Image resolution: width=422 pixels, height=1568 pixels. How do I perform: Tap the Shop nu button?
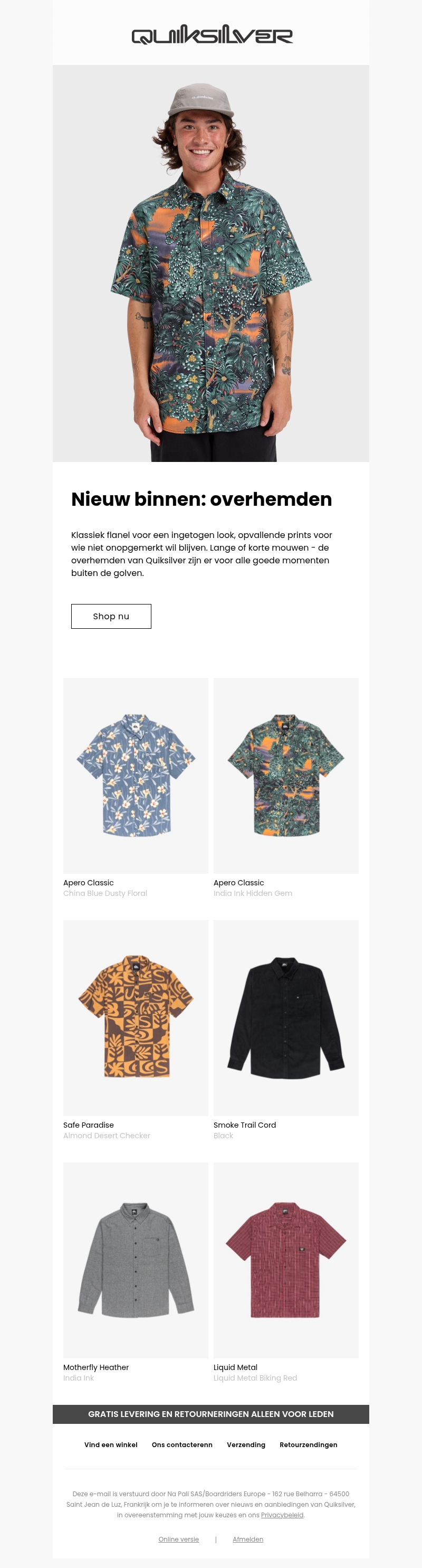click(111, 616)
